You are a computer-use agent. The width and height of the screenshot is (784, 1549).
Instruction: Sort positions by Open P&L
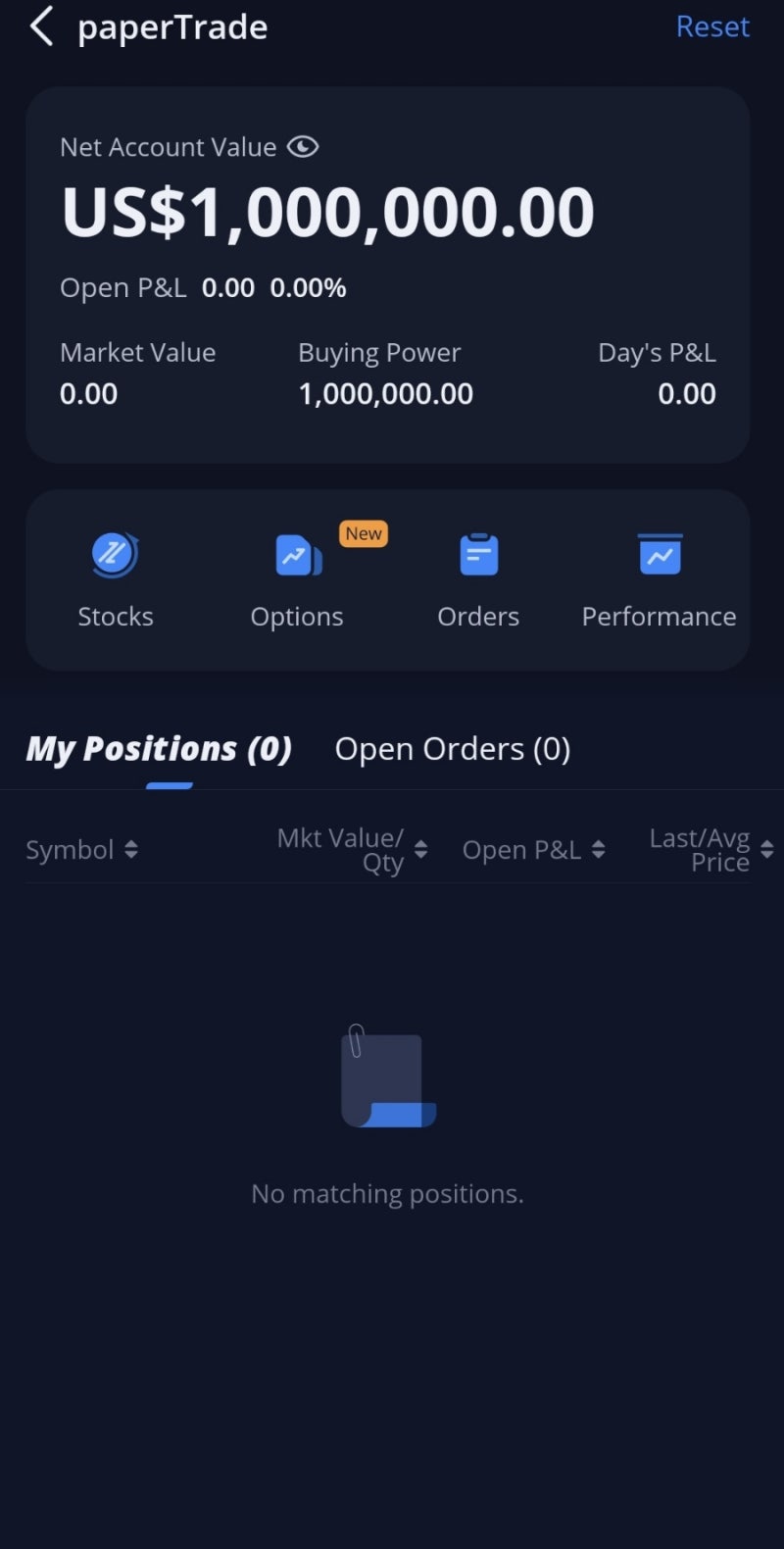[533, 850]
